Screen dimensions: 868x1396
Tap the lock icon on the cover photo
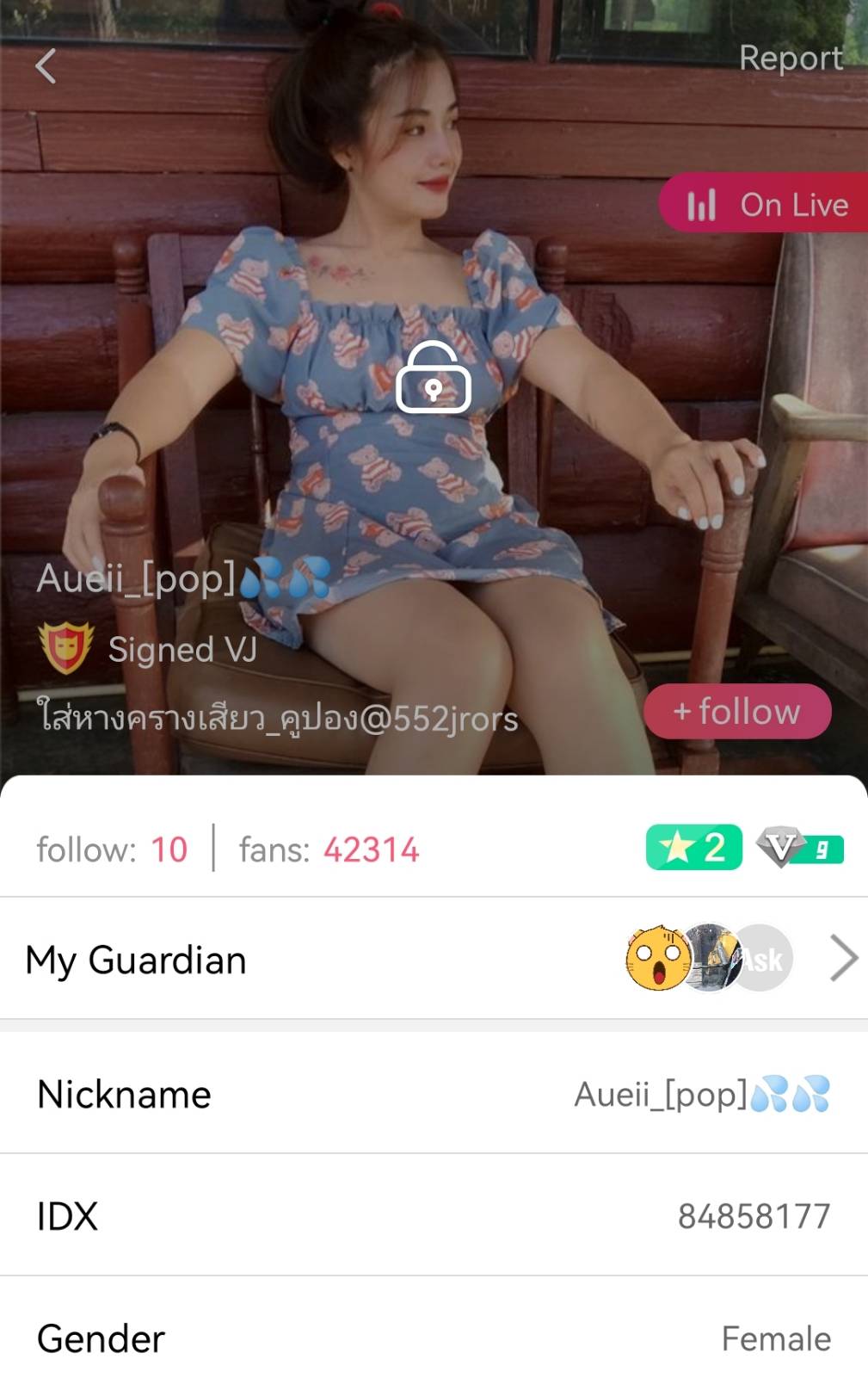point(434,379)
